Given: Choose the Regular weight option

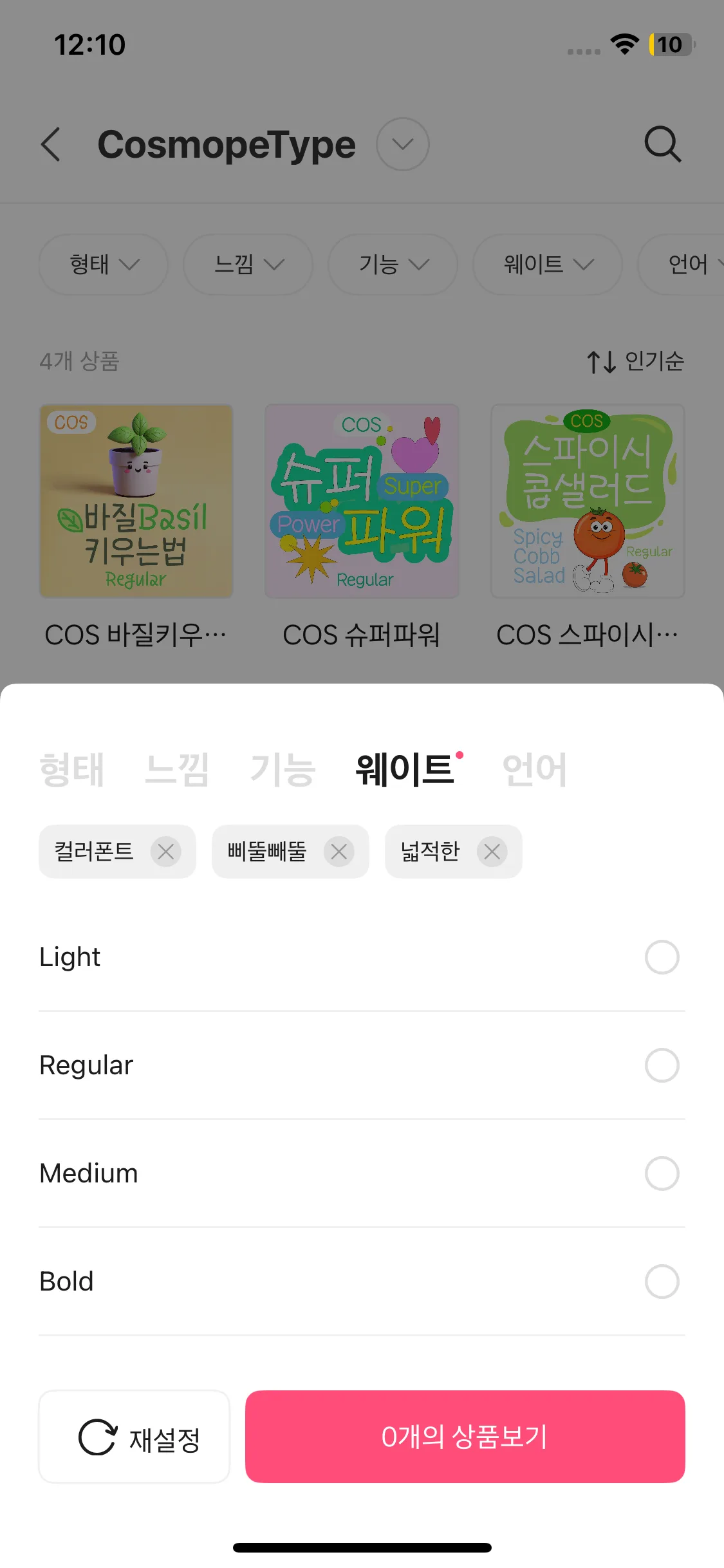Looking at the screenshot, I should (662, 1065).
